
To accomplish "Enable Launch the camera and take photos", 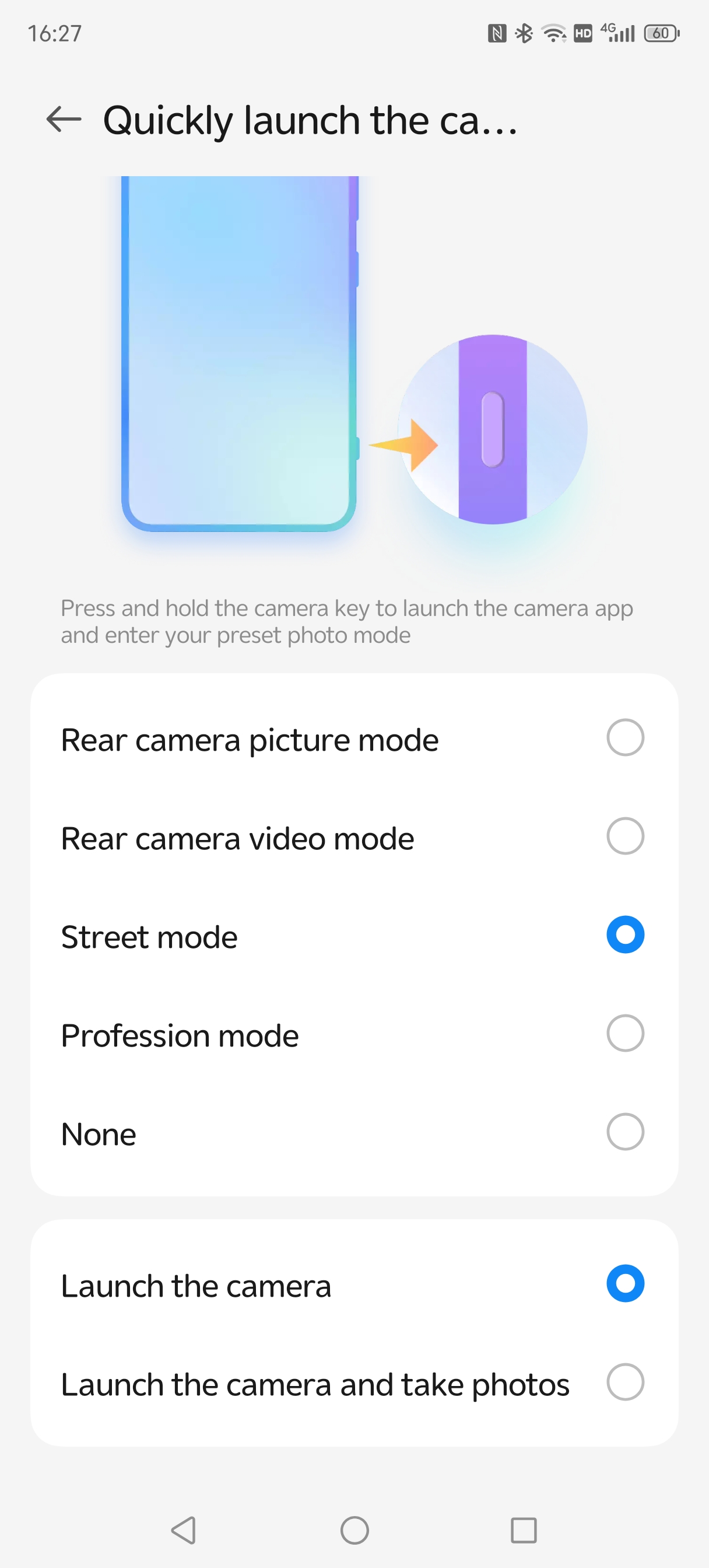I will 625,1382.
